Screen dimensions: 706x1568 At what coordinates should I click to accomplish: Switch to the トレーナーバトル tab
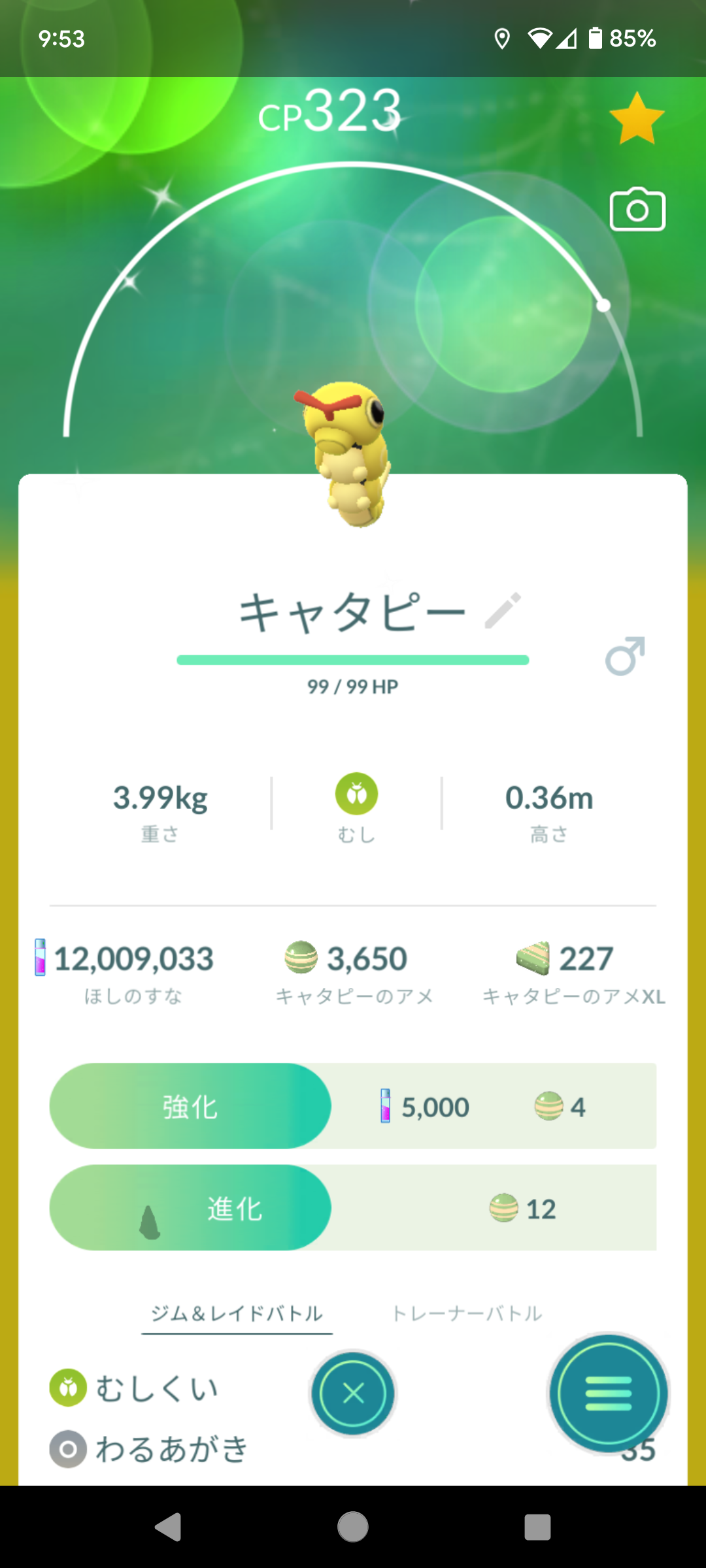[x=467, y=1313]
